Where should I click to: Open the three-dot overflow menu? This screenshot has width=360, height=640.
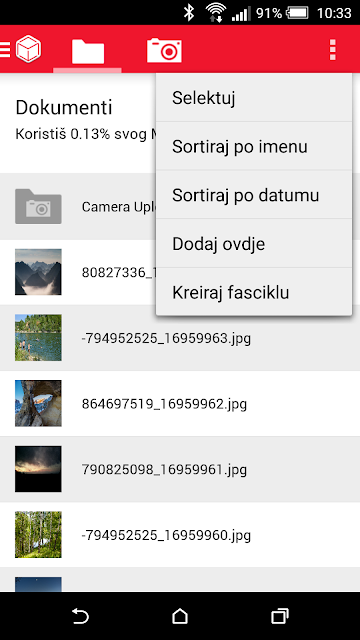333,50
